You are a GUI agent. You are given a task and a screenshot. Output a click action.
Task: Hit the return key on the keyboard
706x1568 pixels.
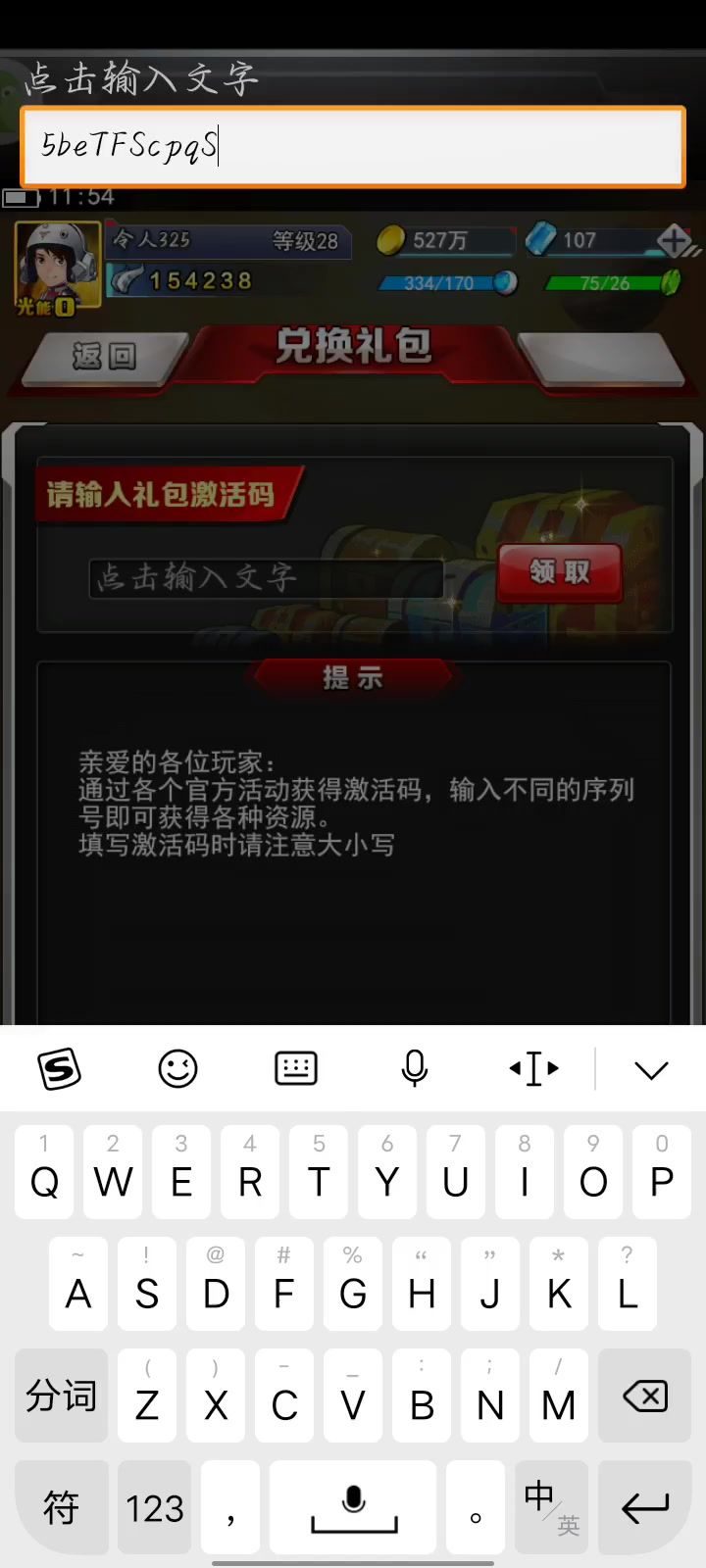(645, 1507)
